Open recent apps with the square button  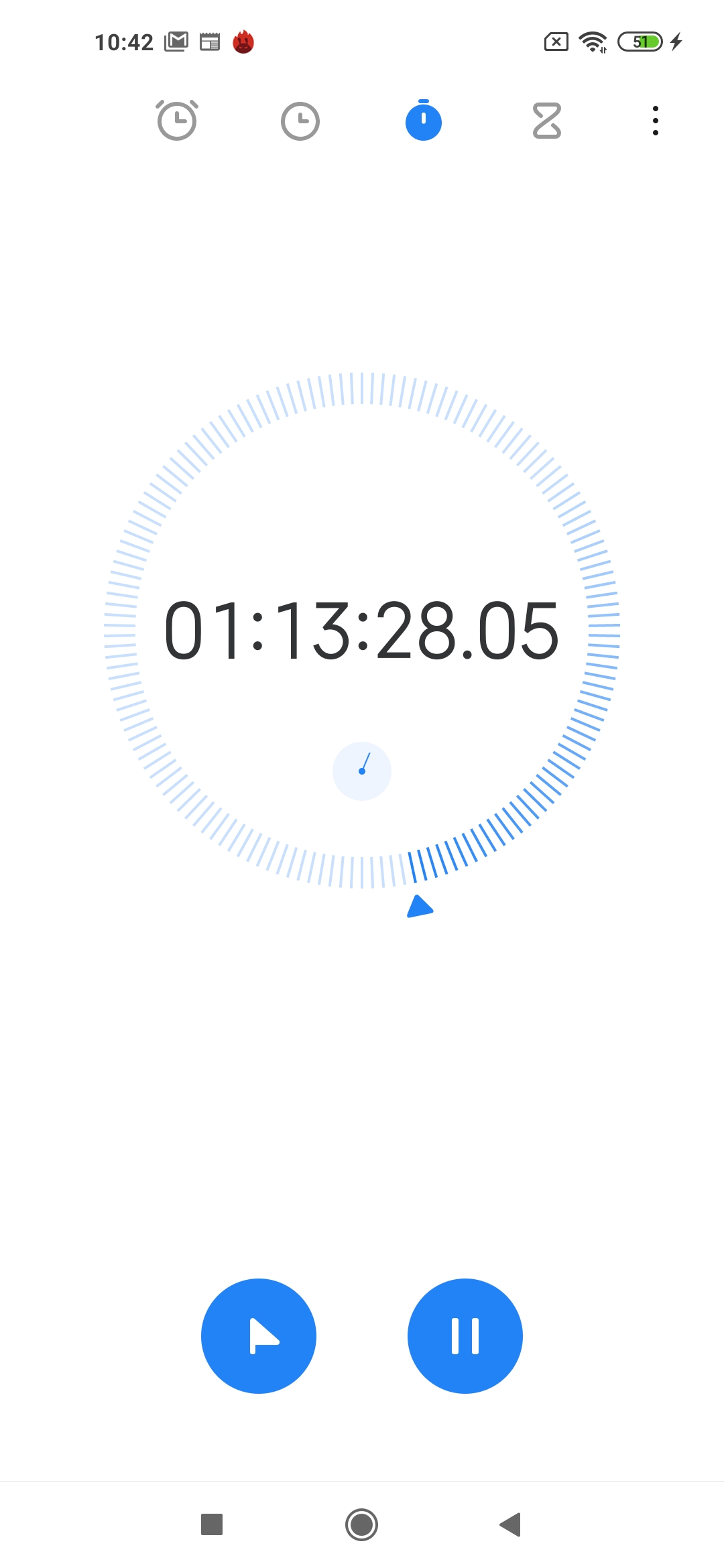[x=212, y=1524]
